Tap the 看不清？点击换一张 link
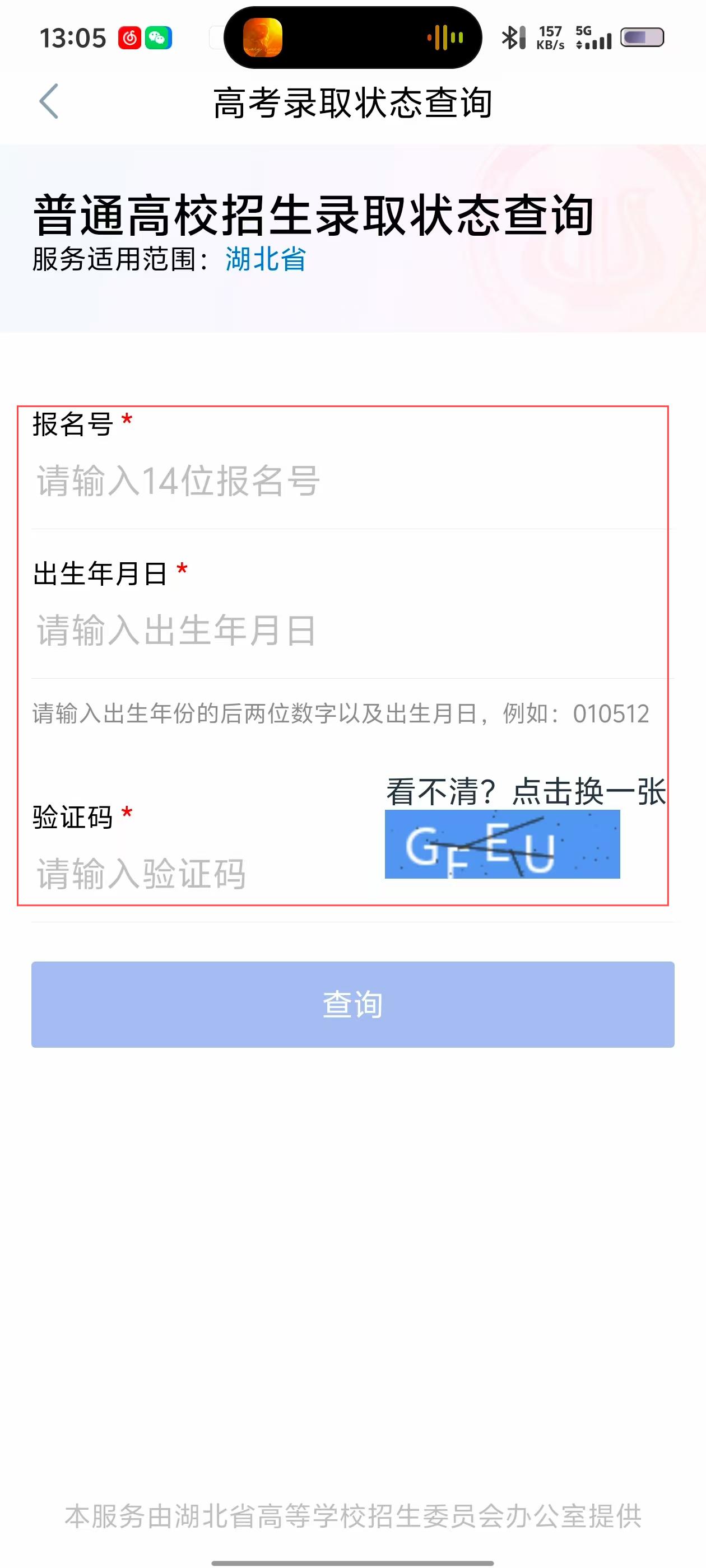 tap(525, 792)
